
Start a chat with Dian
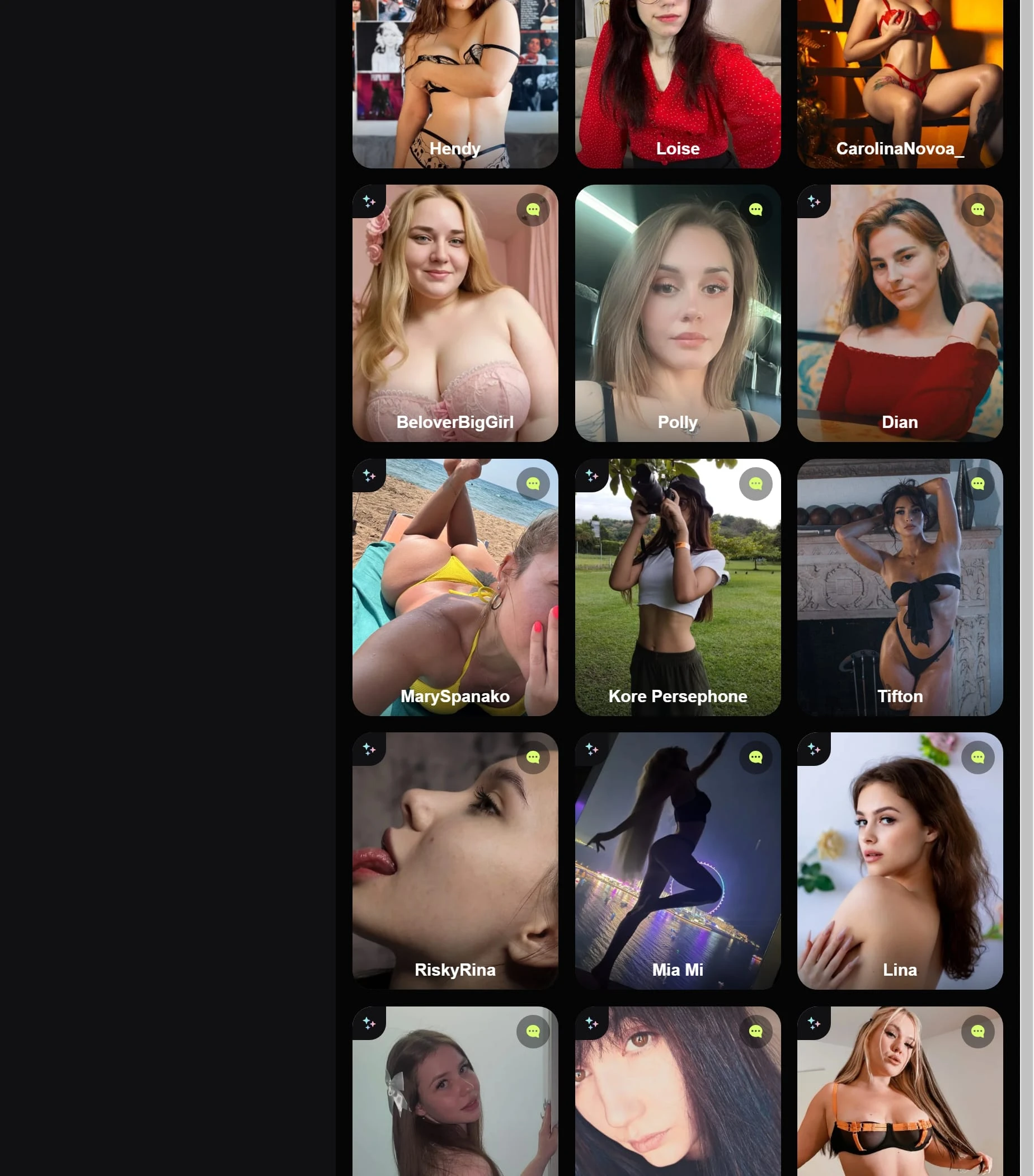(977, 210)
